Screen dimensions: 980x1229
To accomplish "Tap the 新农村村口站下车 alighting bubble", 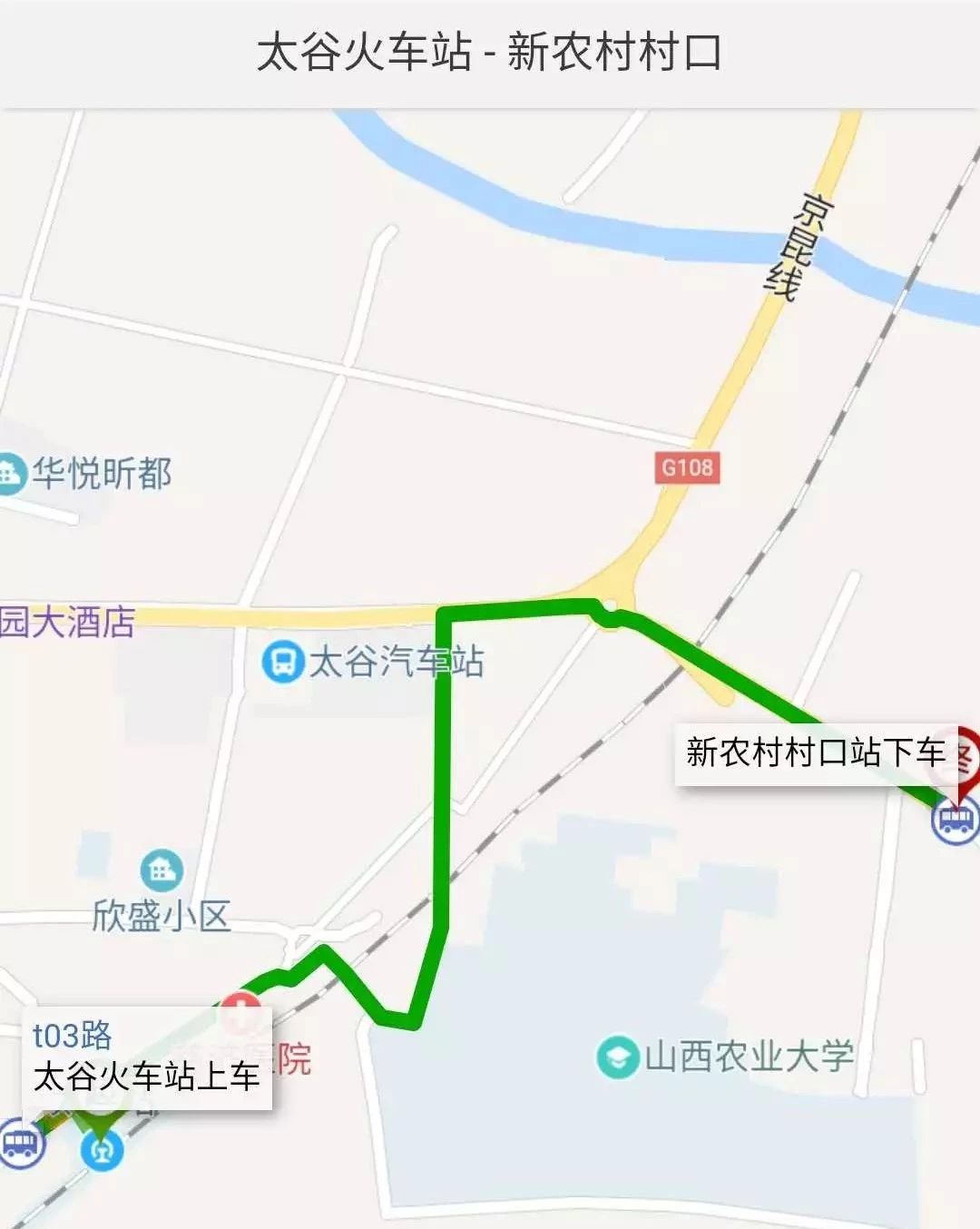I will [815, 753].
